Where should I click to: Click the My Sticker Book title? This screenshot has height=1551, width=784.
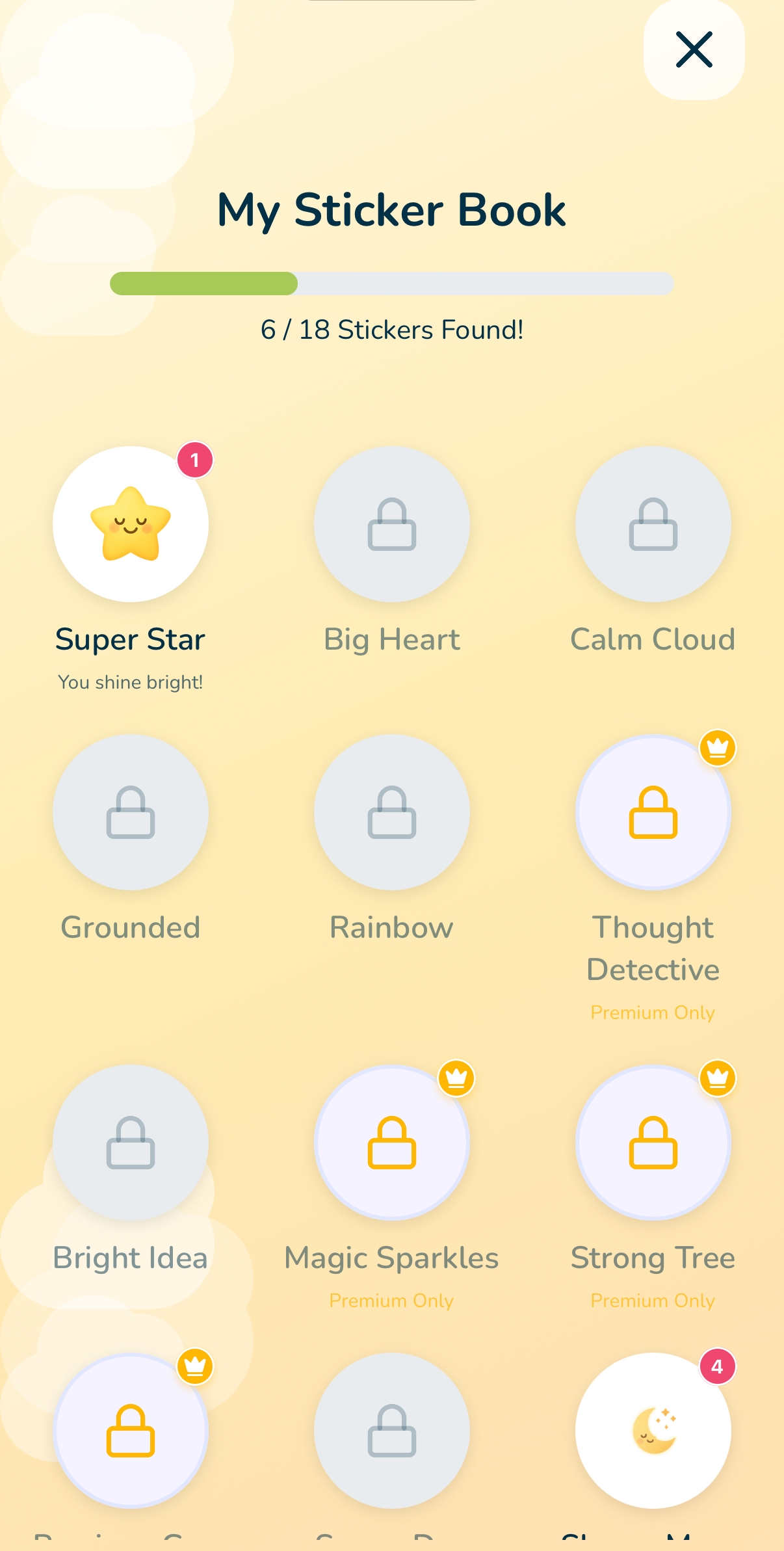click(x=391, y=209)
